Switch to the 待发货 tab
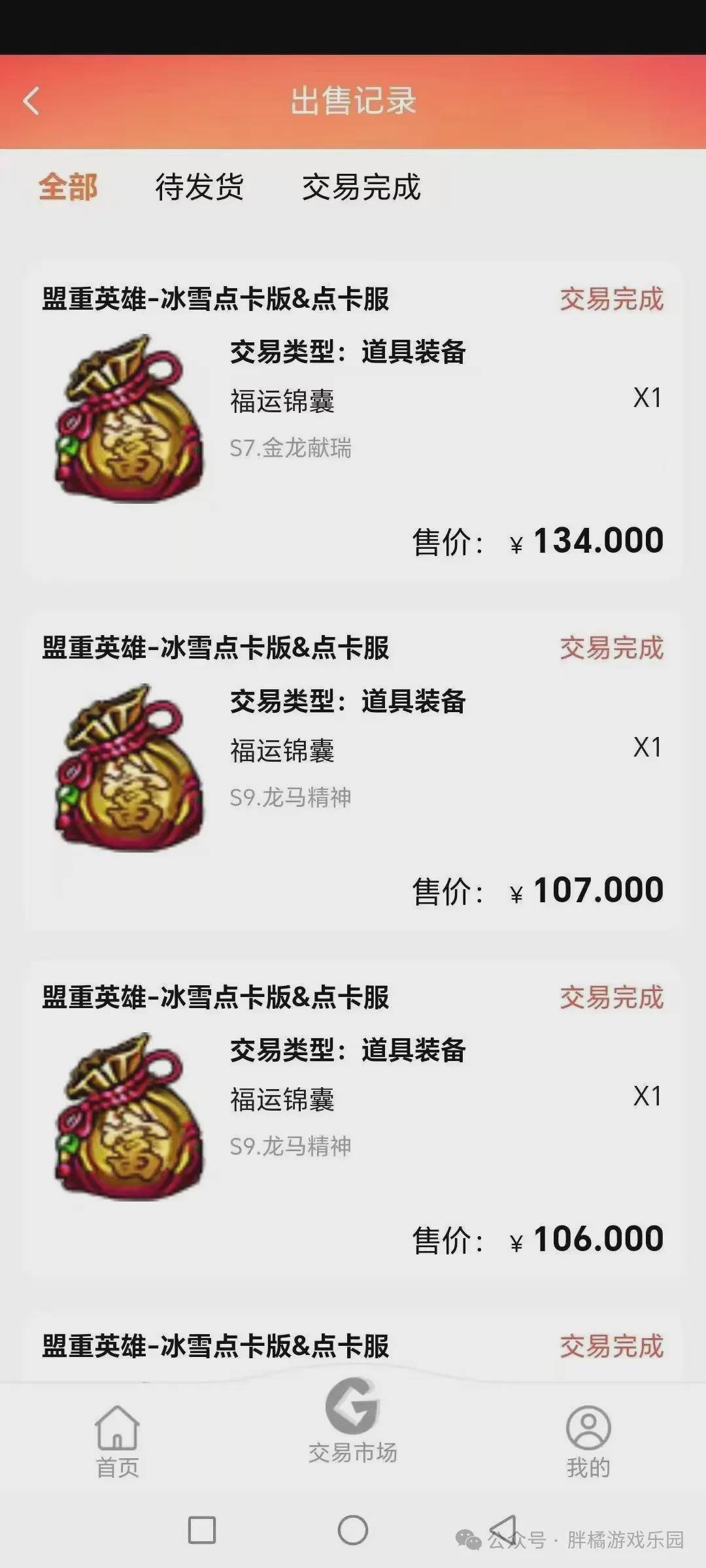 click(199, 188)
